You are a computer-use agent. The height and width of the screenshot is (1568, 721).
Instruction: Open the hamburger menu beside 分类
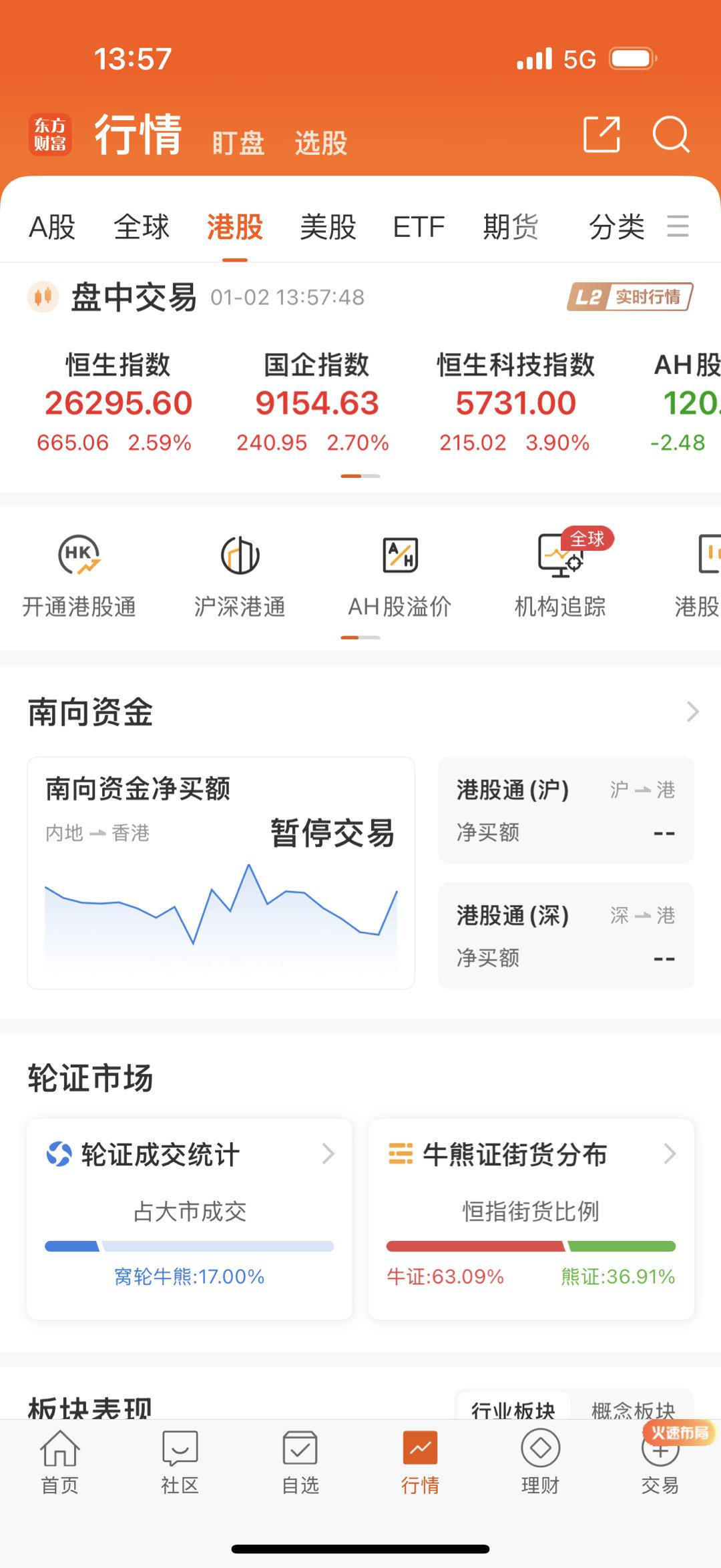pyautogui.click(x=679, y=227)
